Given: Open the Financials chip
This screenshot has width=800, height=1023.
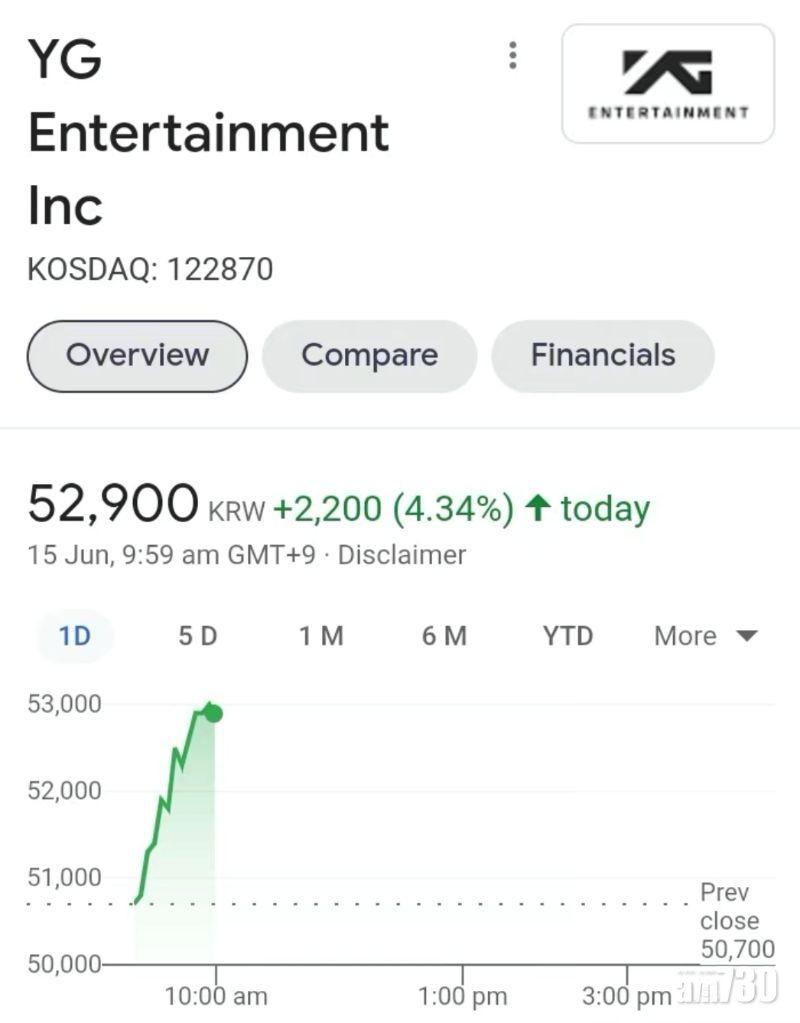Looking at the screenshot, I should (x=602, y=356).
